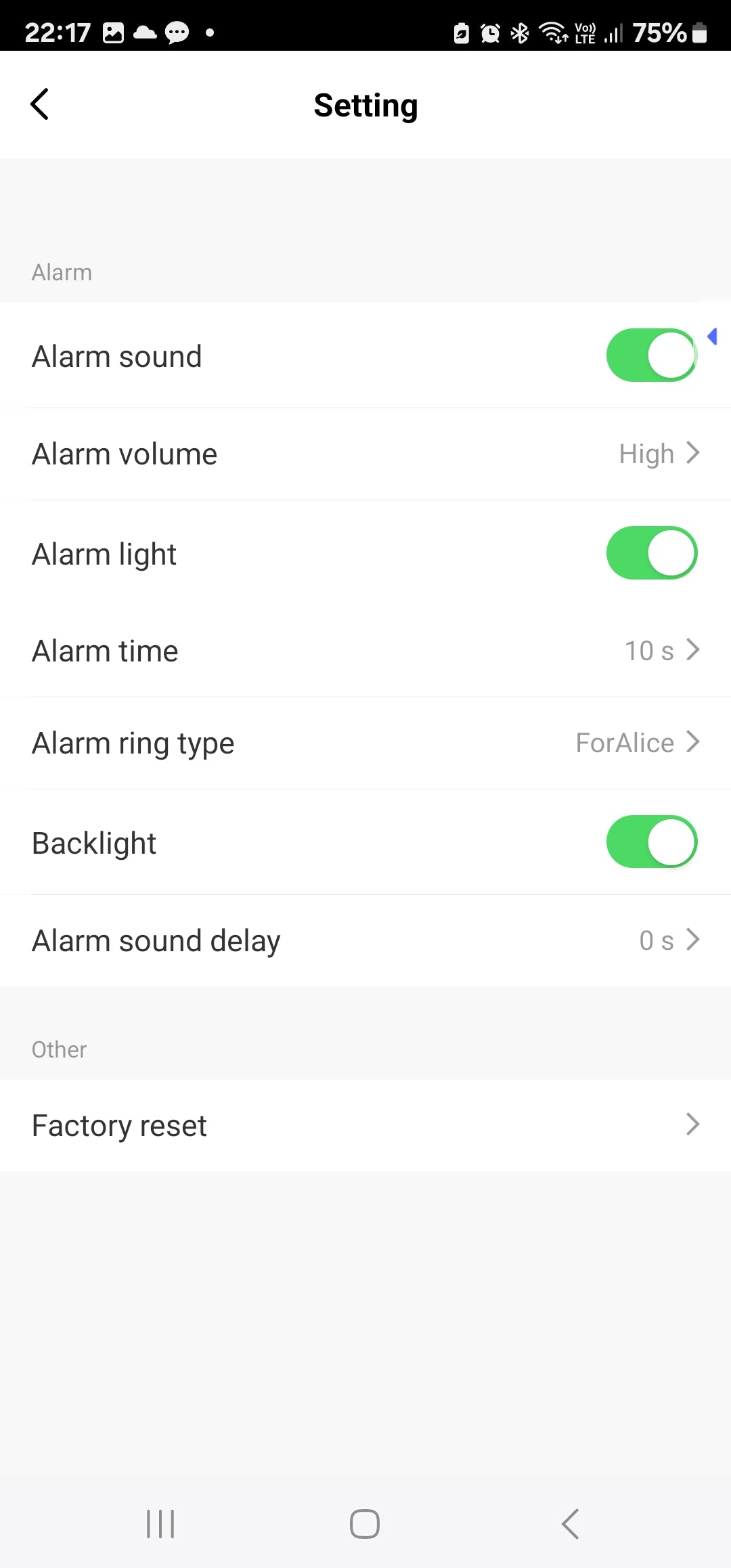Adjust the Alarm sound delay
The width and height of the screenshot is (731, 1568).
365,940
